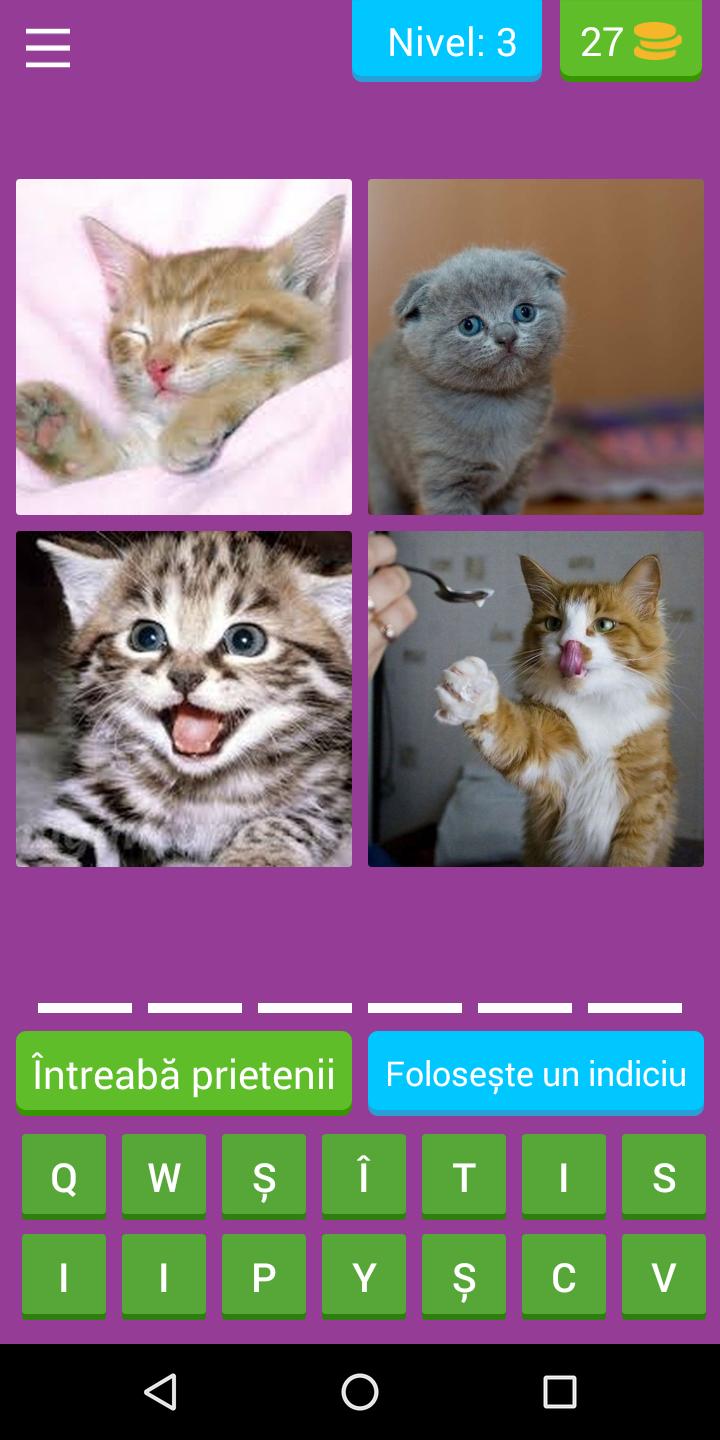The width and height of the screenshot is (720, 1440).
Task: Tap the 27 coins button
Action: [x=630, y=41]
